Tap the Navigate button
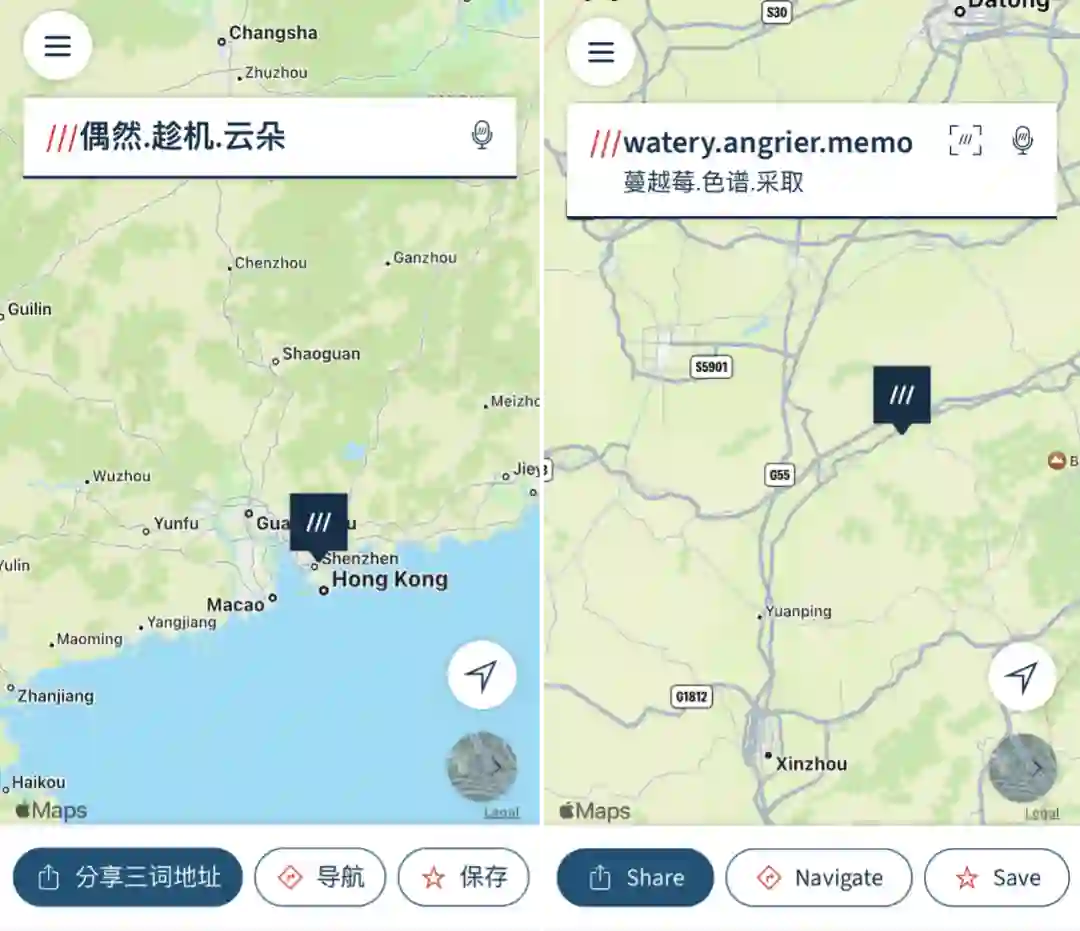Image resolution: width=1080 pixels, height=931 pixels. pyautogui.click(x=818, y=877)
